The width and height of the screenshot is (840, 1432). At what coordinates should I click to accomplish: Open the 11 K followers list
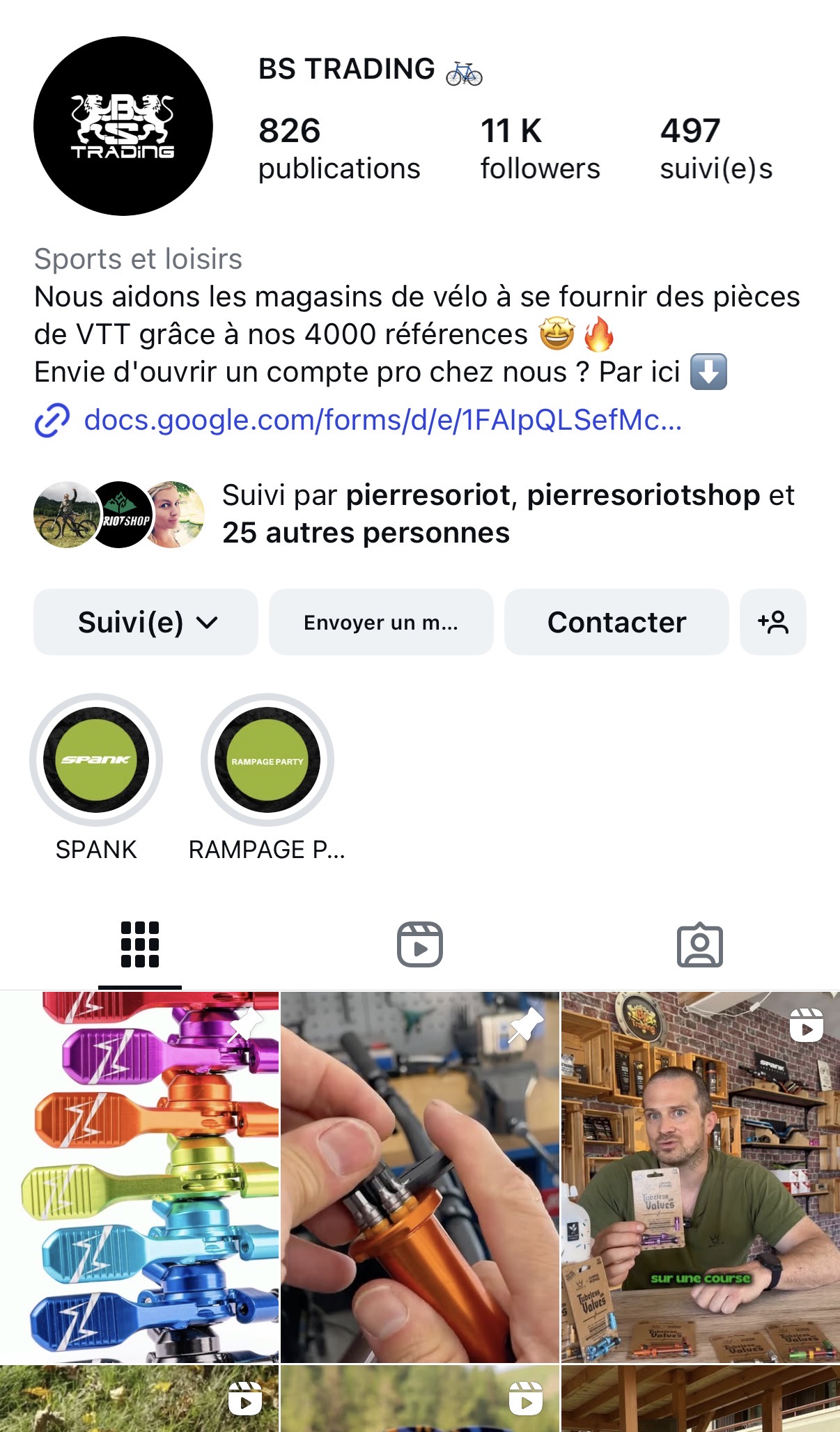[540, 149]
